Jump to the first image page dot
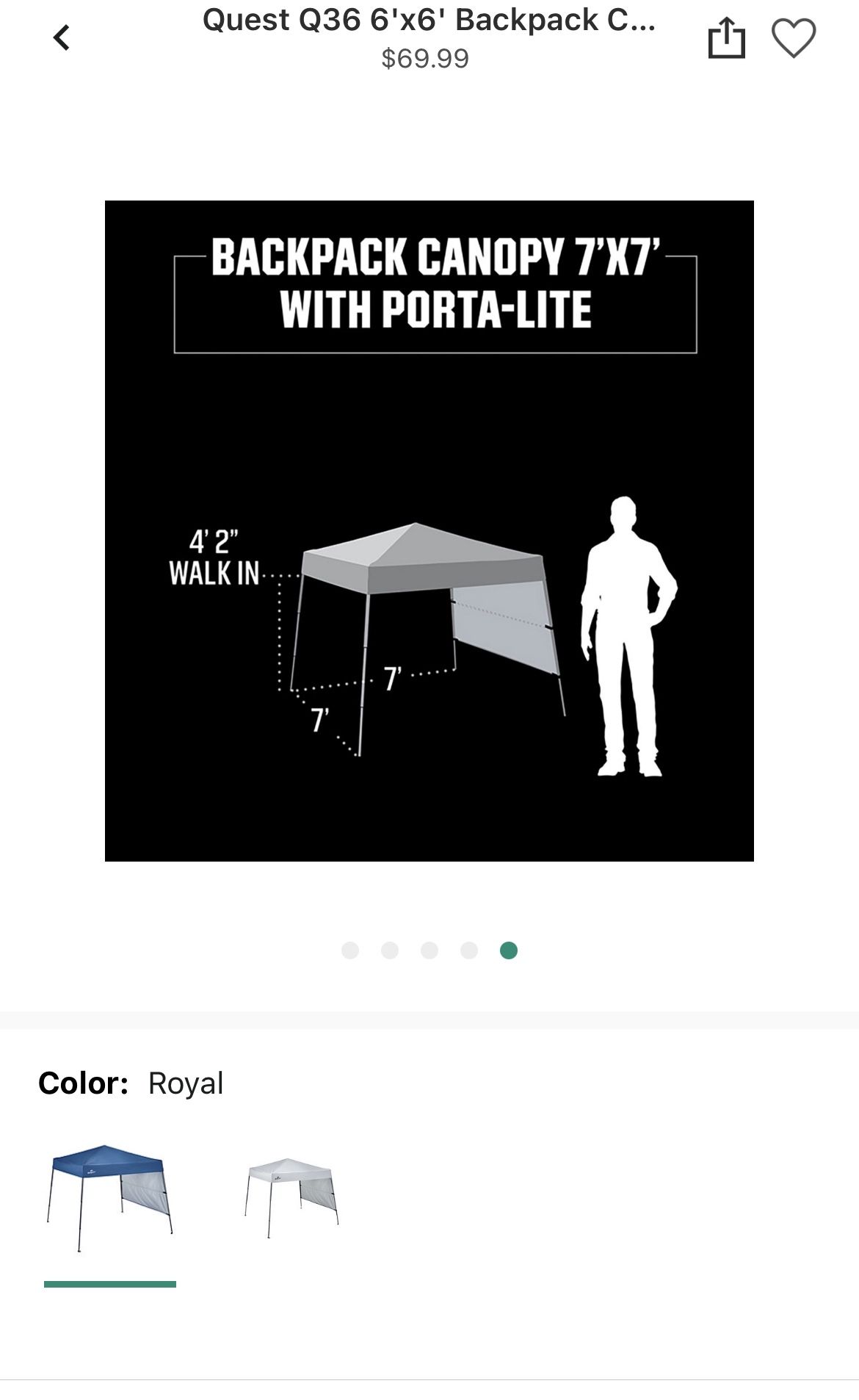859x1400 pixels. [350, 950]
